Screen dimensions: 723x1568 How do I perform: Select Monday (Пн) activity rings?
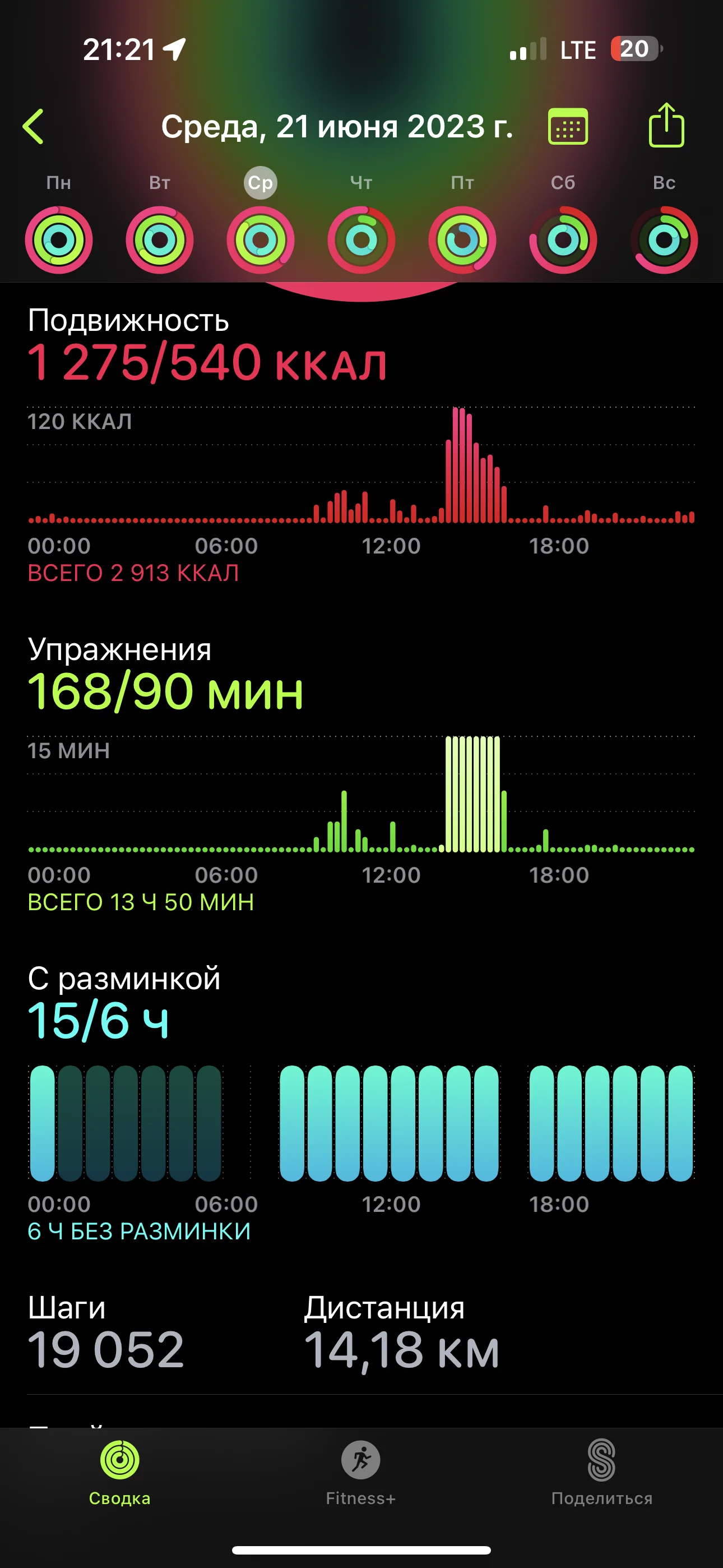coord(58,240)
